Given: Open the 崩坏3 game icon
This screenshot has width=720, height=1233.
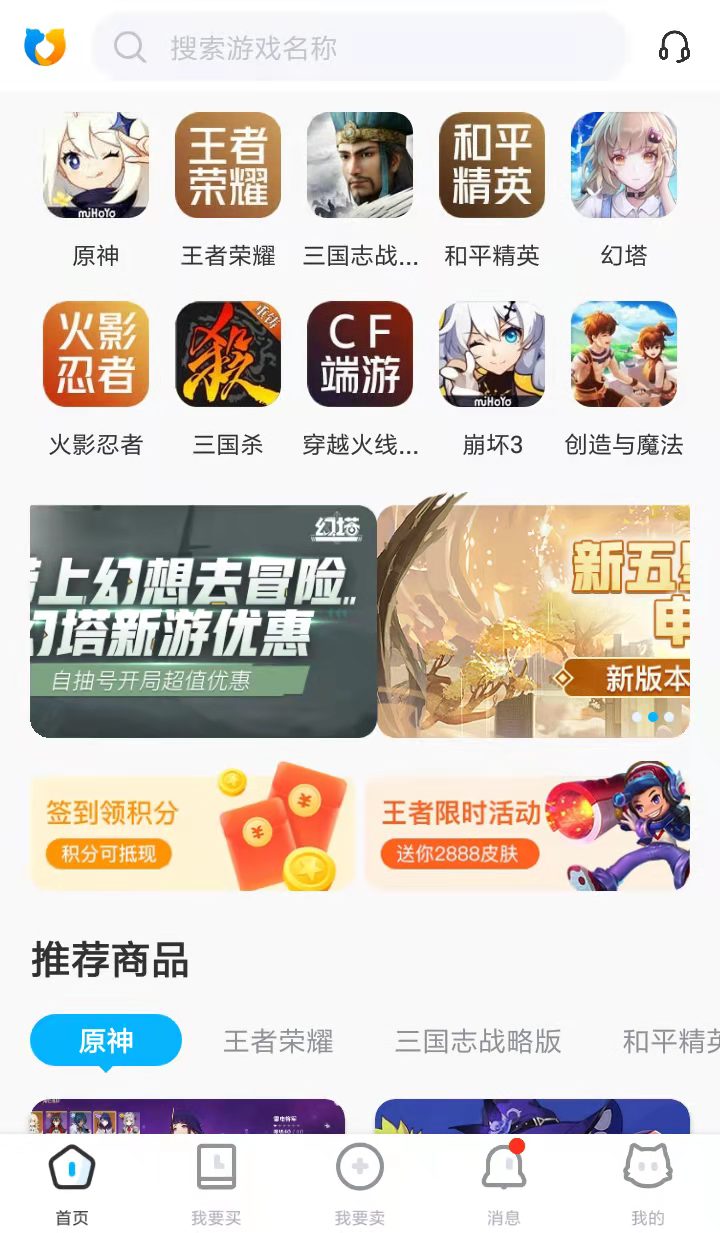Looking at the screenshot, I should click(492, 355).
